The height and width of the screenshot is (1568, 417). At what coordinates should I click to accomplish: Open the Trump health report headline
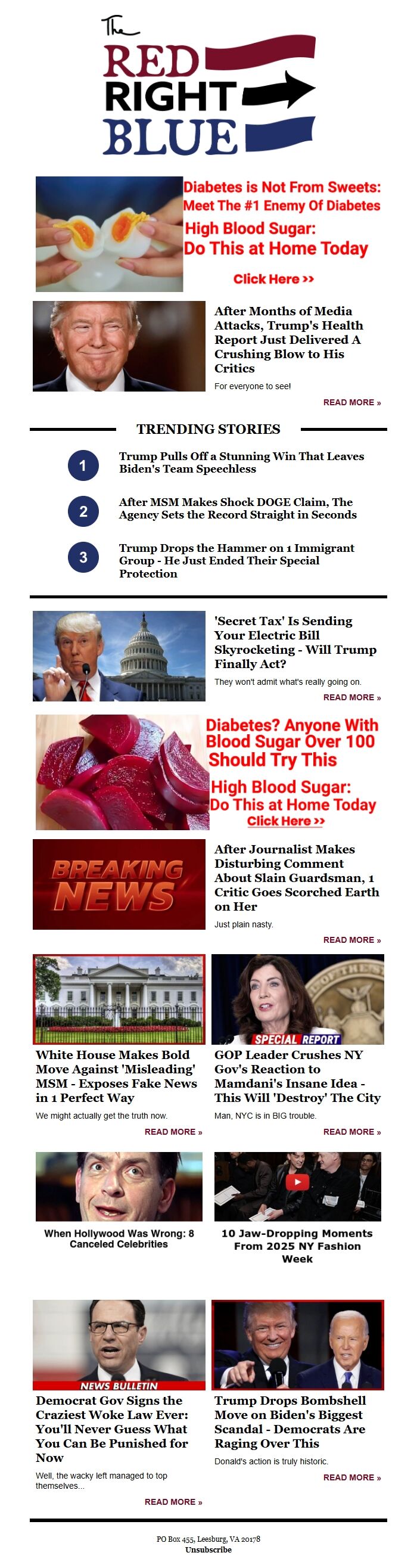tap(288, 340)
